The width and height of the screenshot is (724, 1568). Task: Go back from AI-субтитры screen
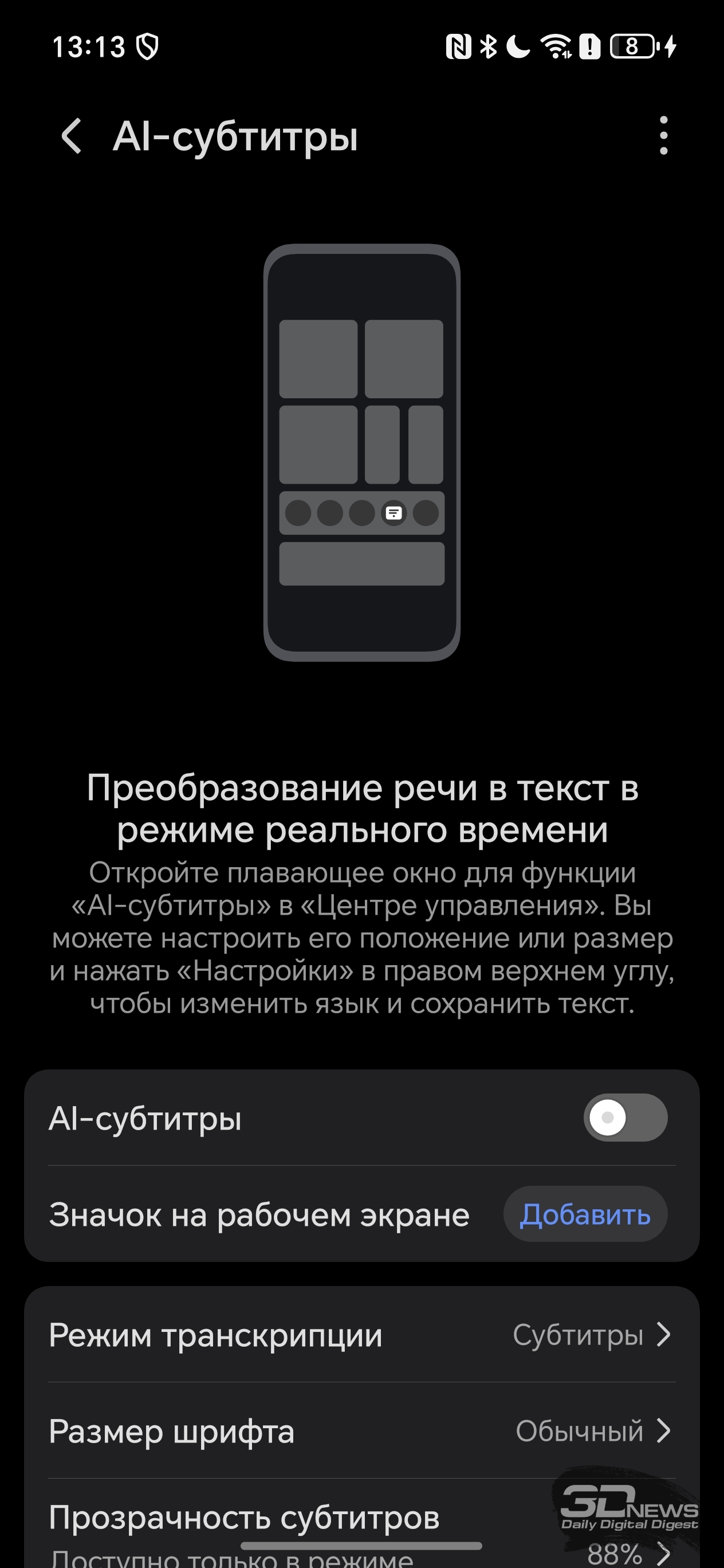[x=71, y=136]
